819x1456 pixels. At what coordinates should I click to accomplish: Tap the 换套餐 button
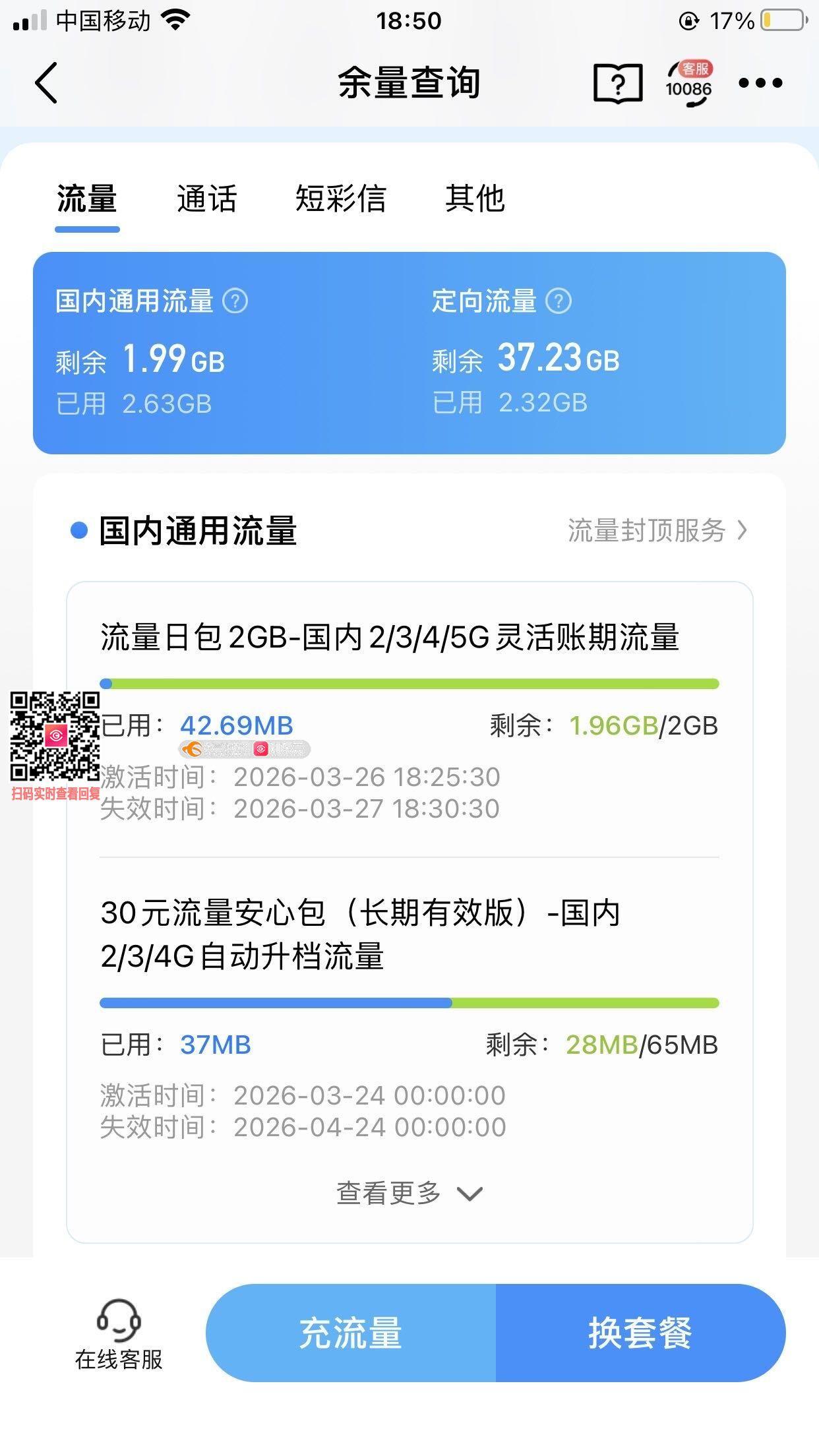point(640,1333)
